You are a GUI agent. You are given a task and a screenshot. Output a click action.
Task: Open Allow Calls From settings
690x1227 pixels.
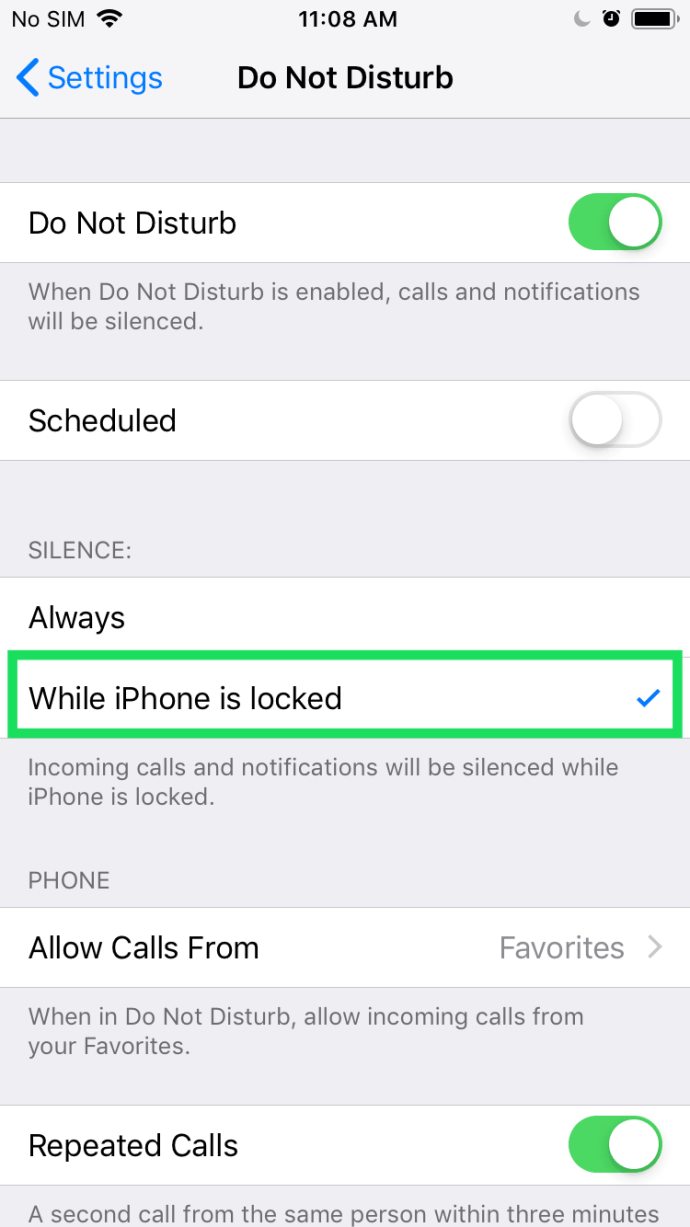pos(344,948)
